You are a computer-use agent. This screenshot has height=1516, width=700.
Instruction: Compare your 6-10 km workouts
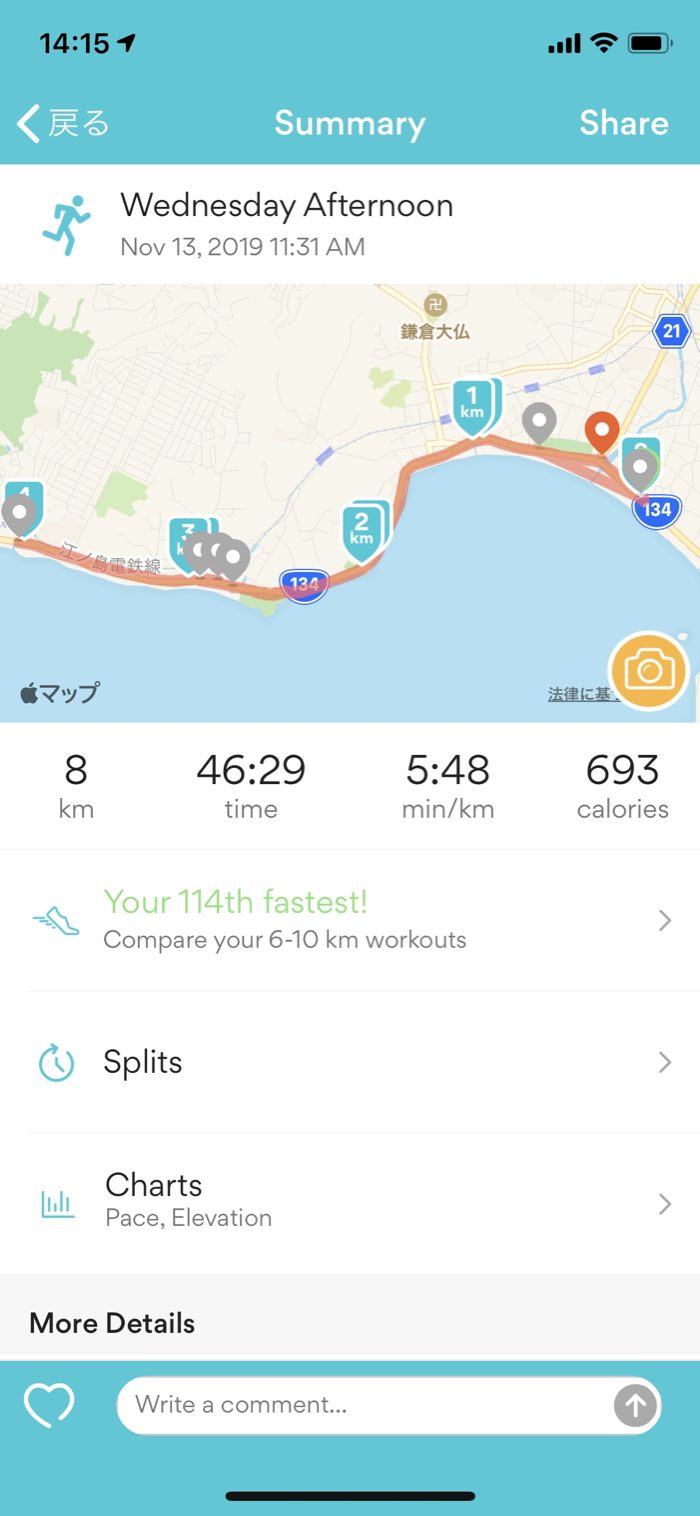pos(350,920)
